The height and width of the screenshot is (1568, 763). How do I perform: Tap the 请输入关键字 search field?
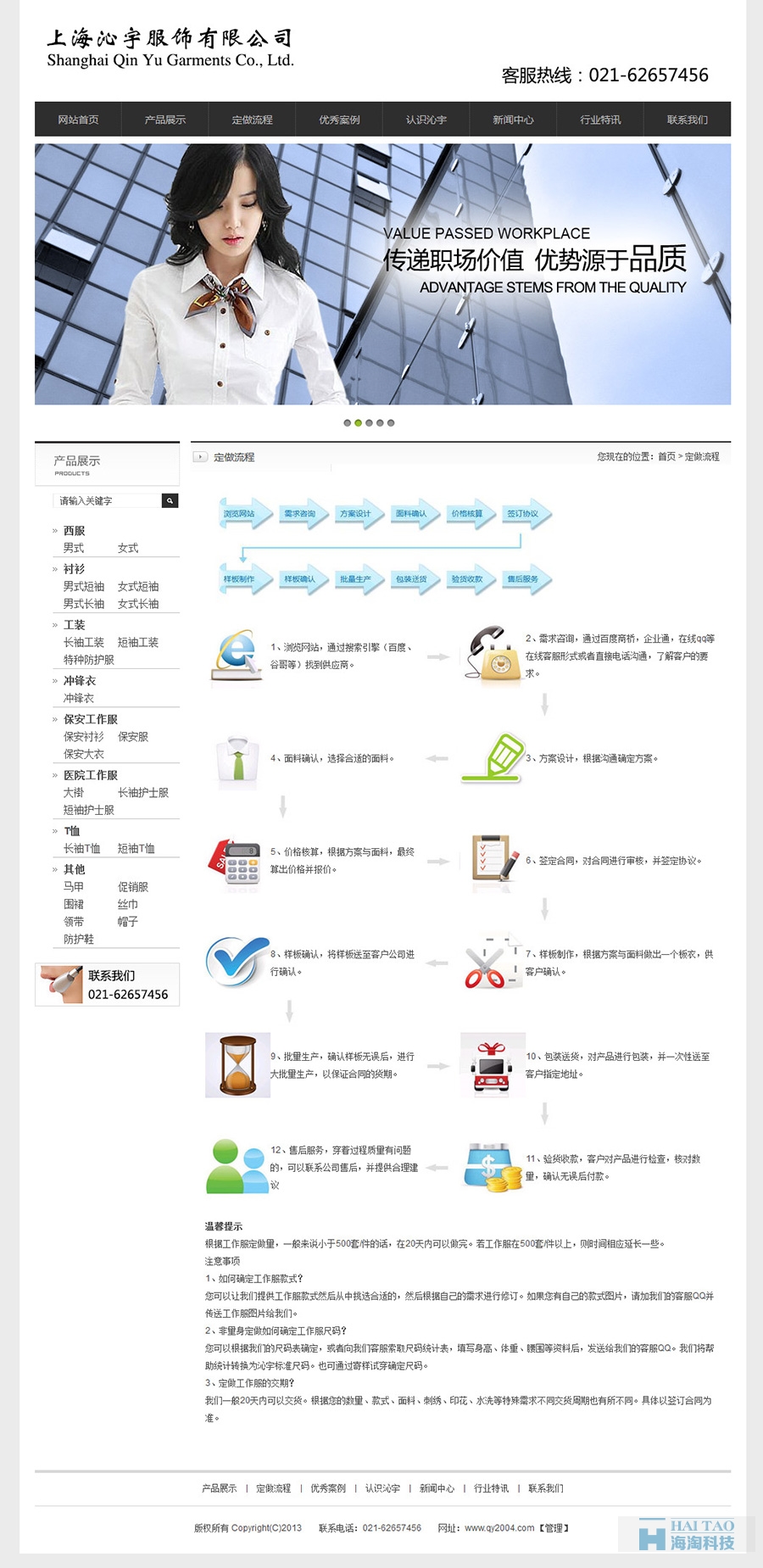point(107,501)
